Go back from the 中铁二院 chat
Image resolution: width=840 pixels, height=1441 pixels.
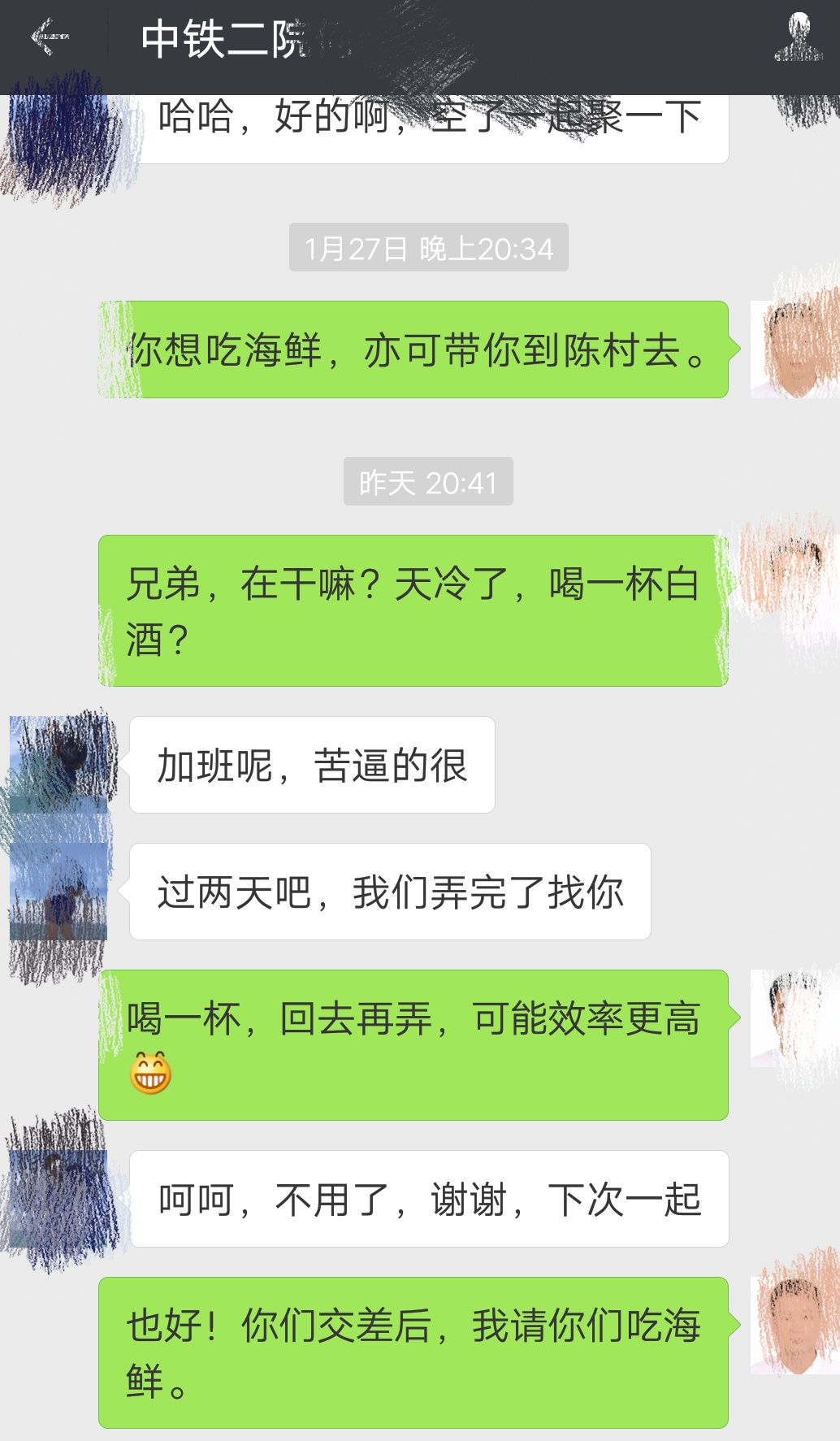tap(49, 37)
